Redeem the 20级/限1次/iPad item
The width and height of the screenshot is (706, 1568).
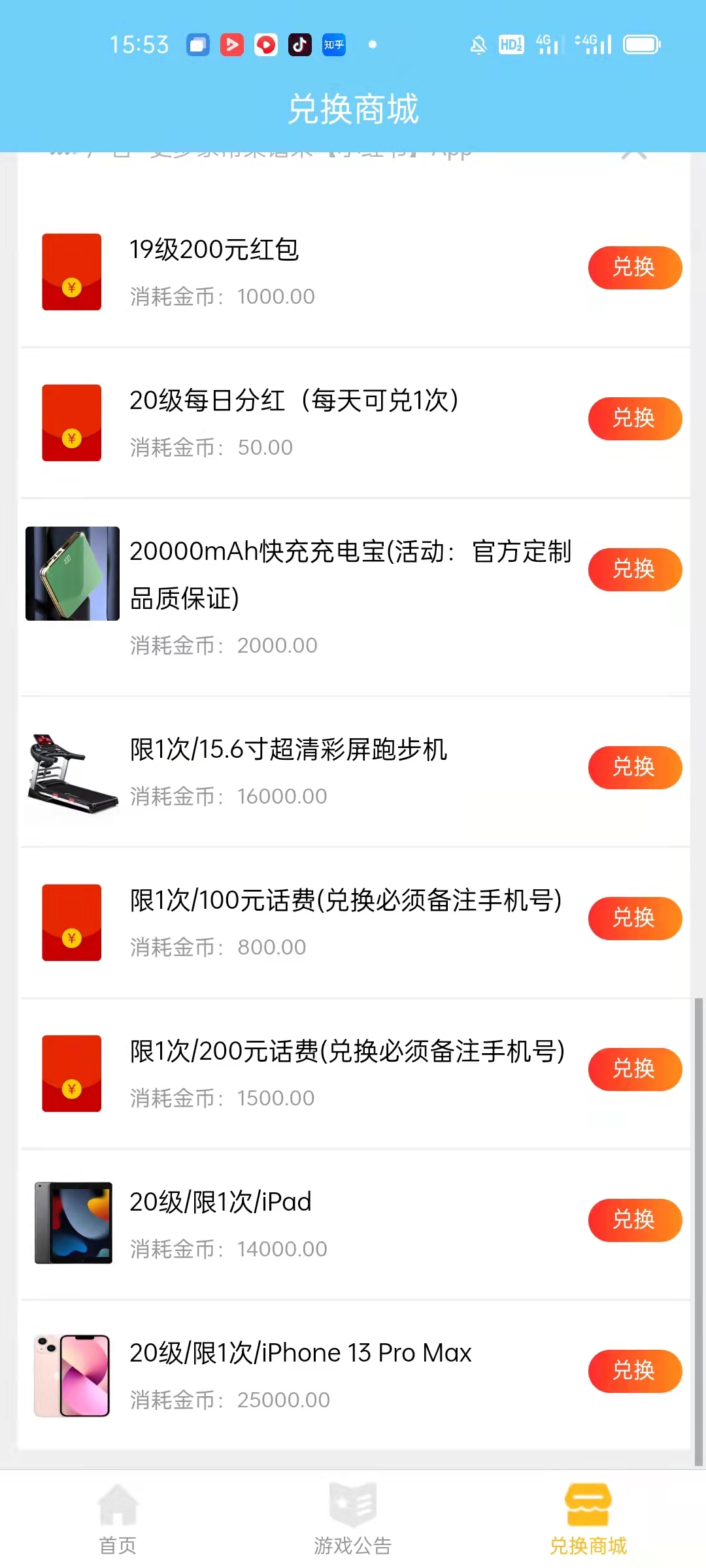click(x=634, y=1219)
